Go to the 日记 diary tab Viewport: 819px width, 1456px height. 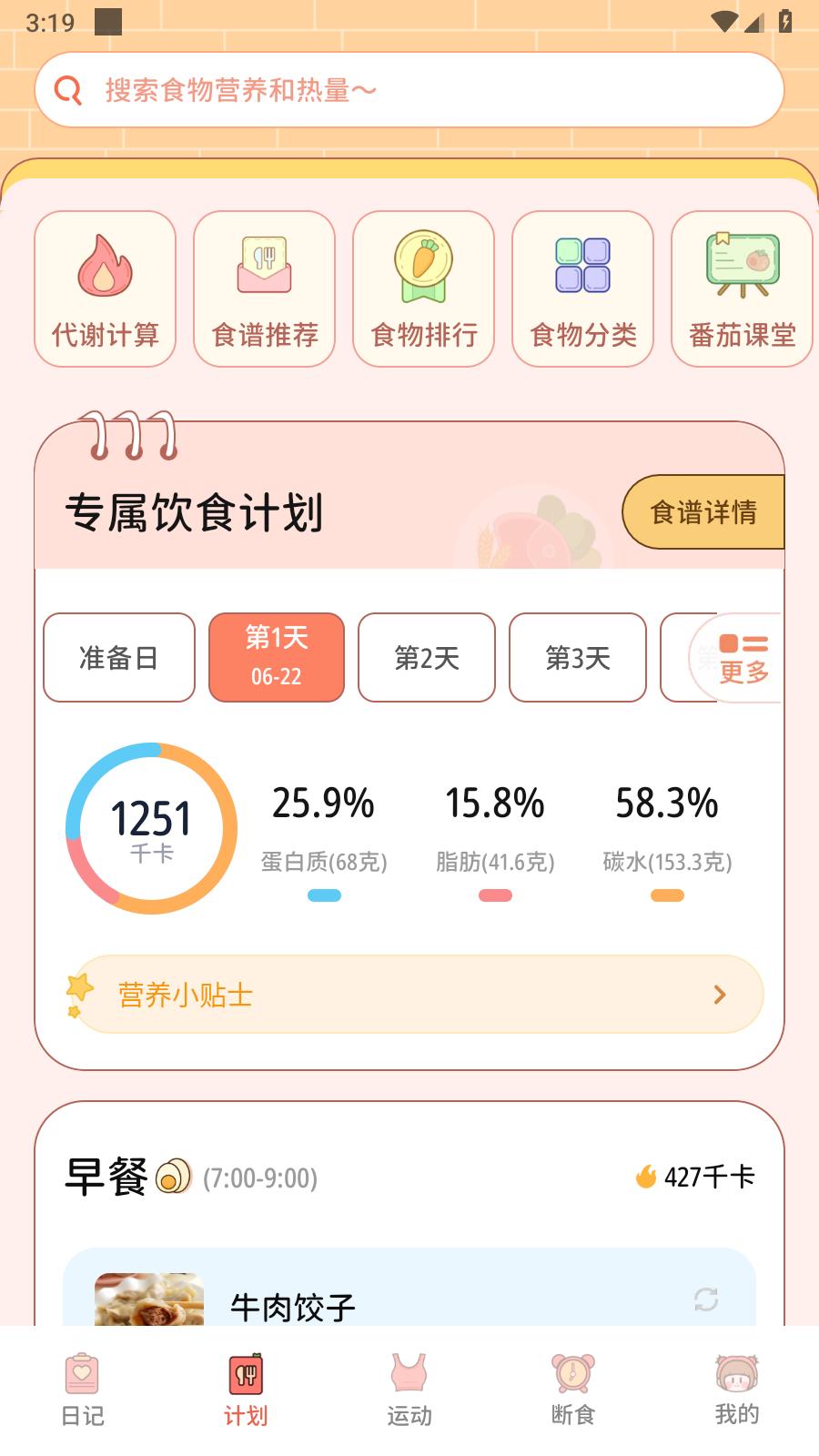(82, 1389)
